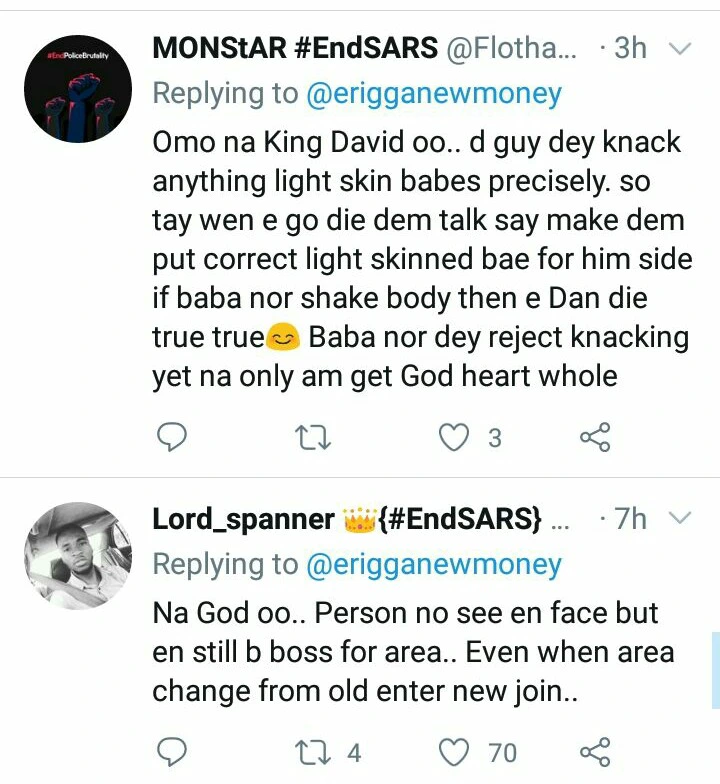
Task: Reply to MONStAR's tweet
Action: 174,437
